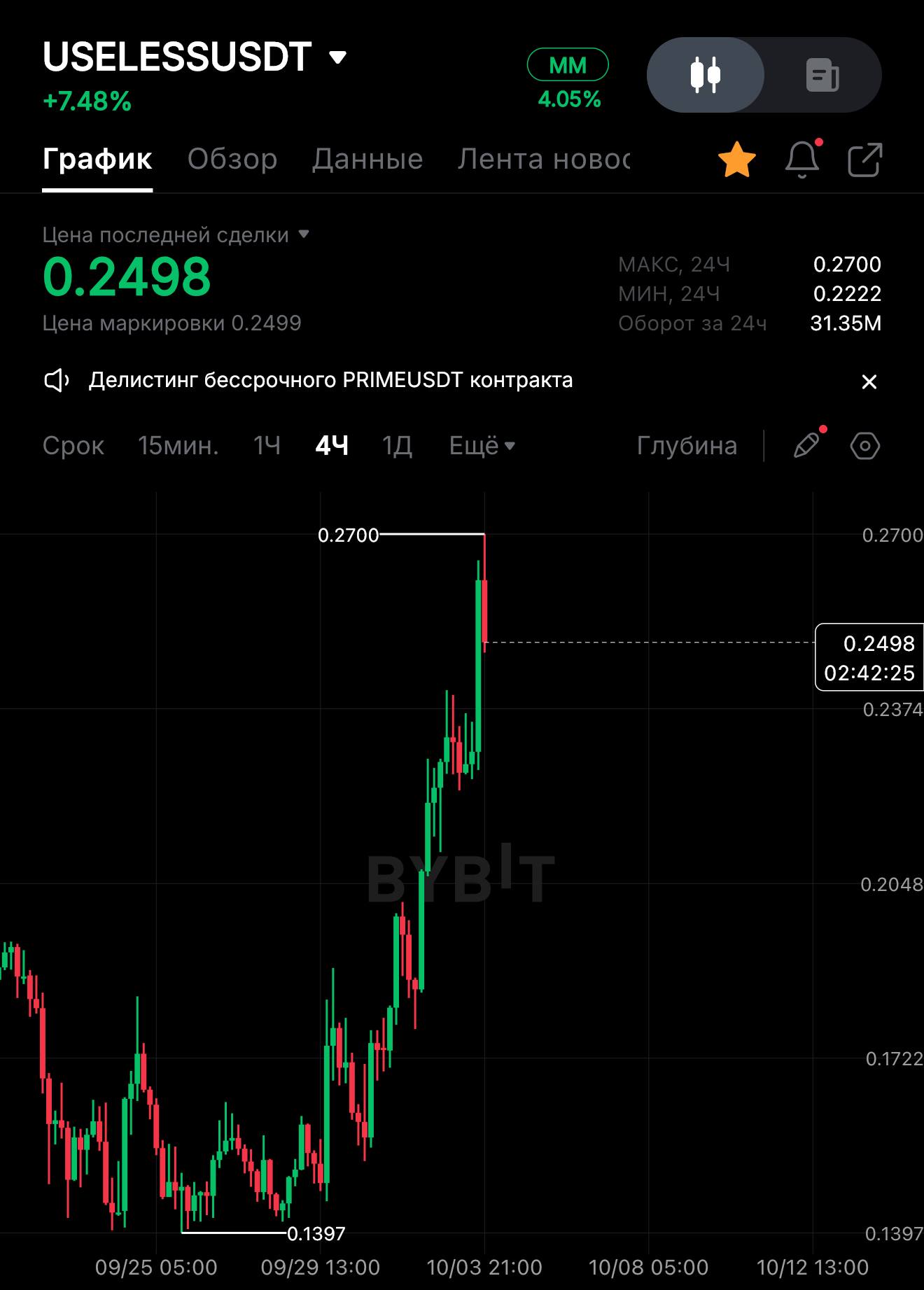Expand the Ещё interval options
This screenshot has height=1290, width=924.
click(482, 446)
